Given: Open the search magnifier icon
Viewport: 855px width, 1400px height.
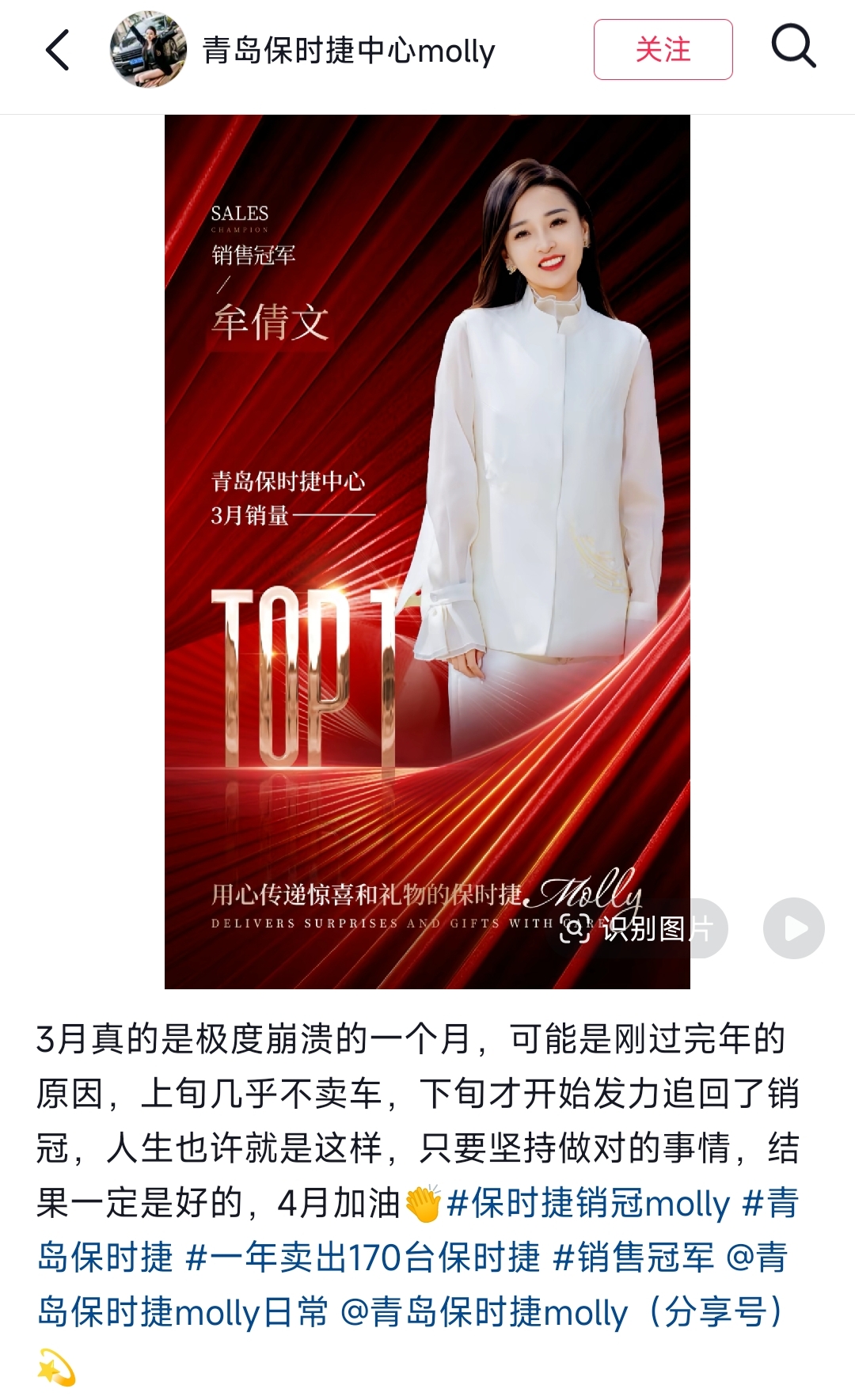Looking at the screenshot, I should tap(793, 47).
